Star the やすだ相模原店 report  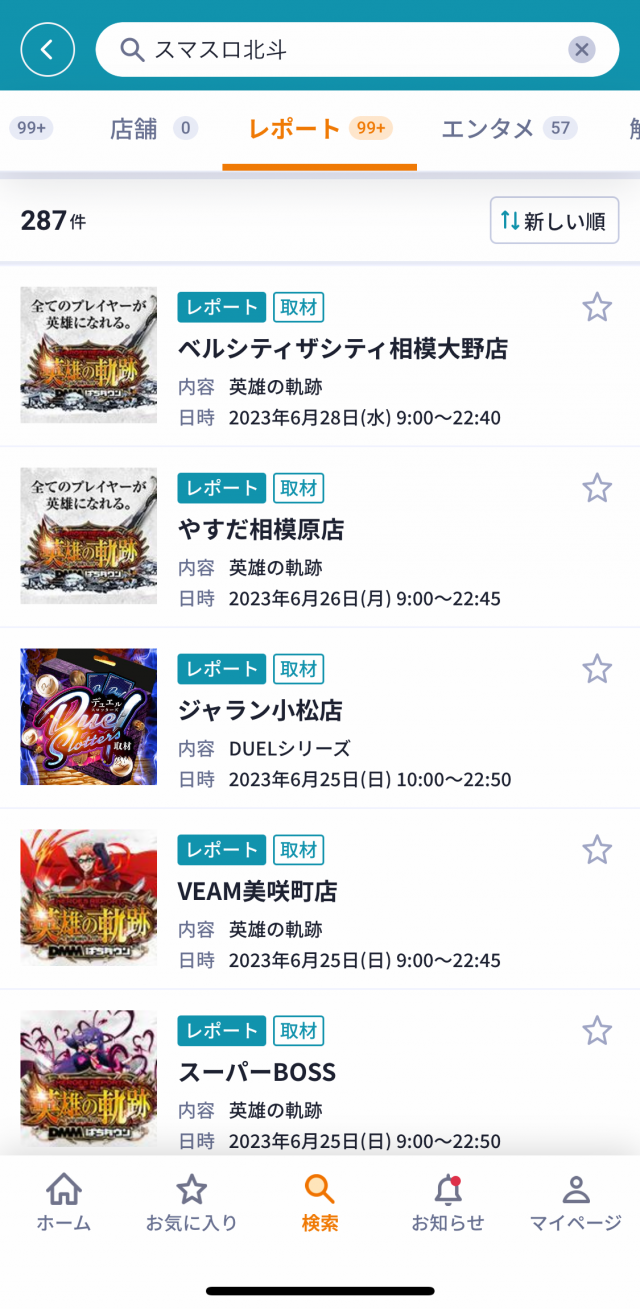[x=597, y=488]
